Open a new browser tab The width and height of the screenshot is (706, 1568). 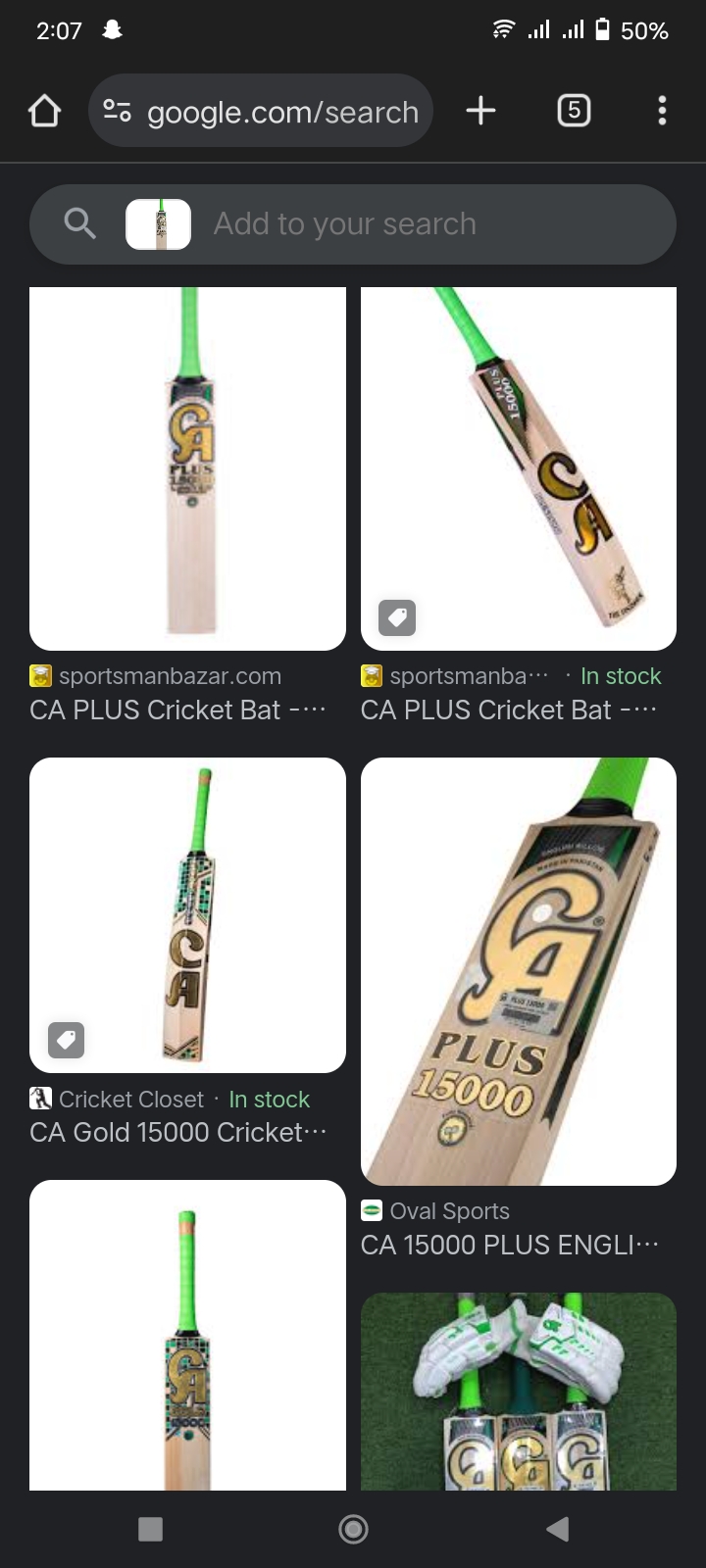coord(480,111)
